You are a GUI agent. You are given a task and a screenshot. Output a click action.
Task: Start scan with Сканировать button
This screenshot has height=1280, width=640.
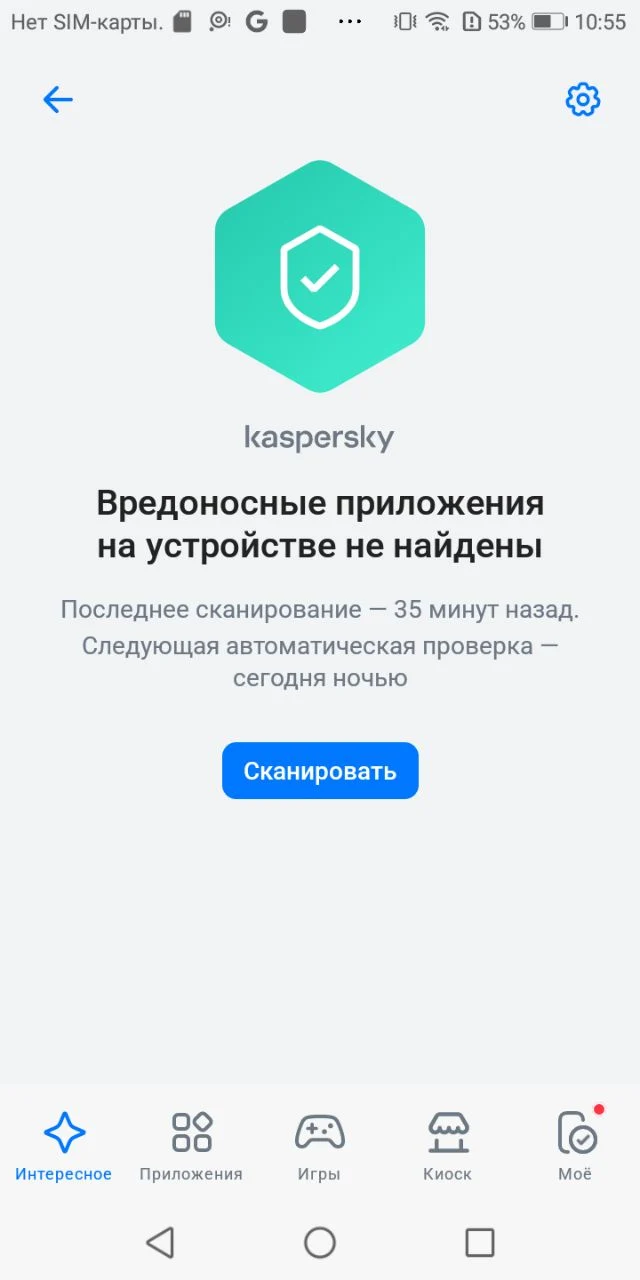320,771
